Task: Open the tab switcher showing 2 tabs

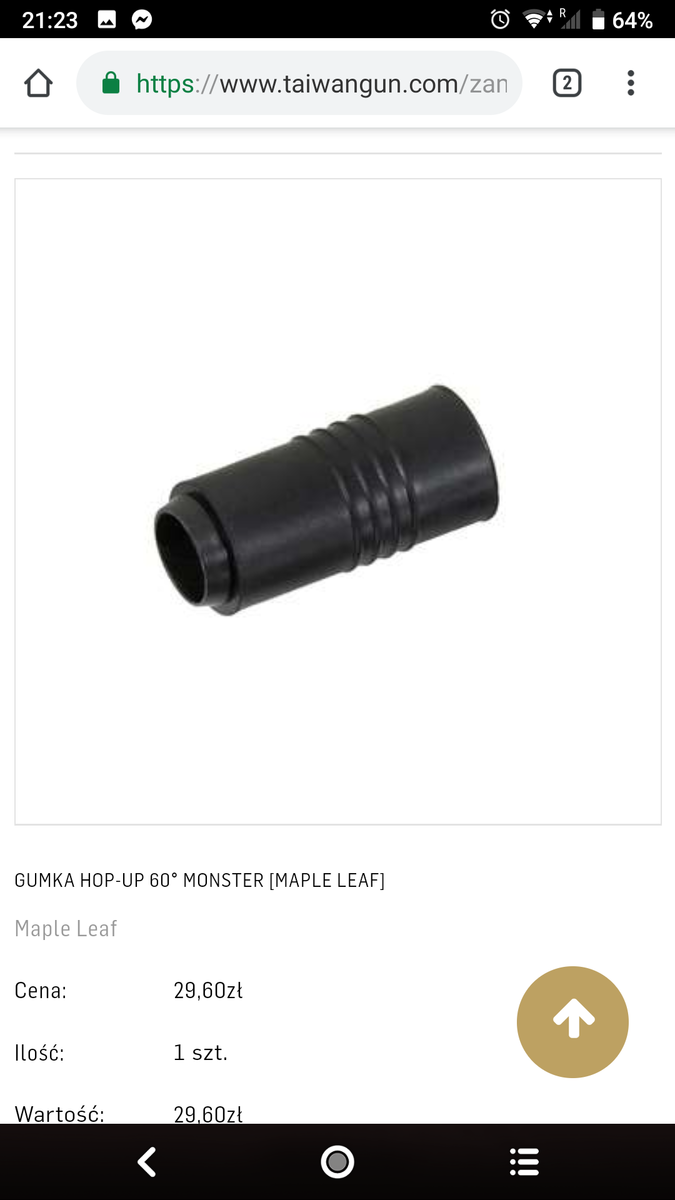Action: (566, 83)
